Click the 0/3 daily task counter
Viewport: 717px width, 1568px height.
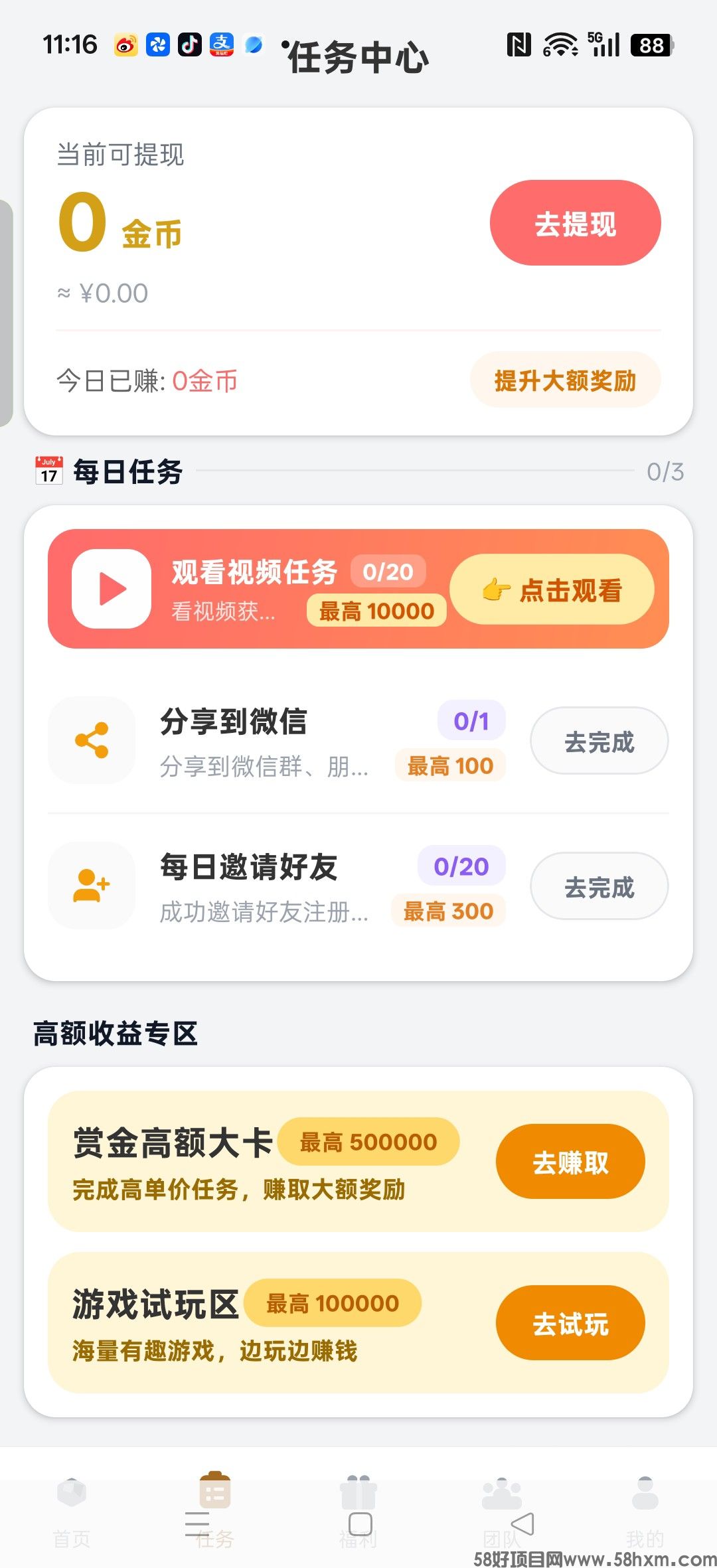click(667, 471)
